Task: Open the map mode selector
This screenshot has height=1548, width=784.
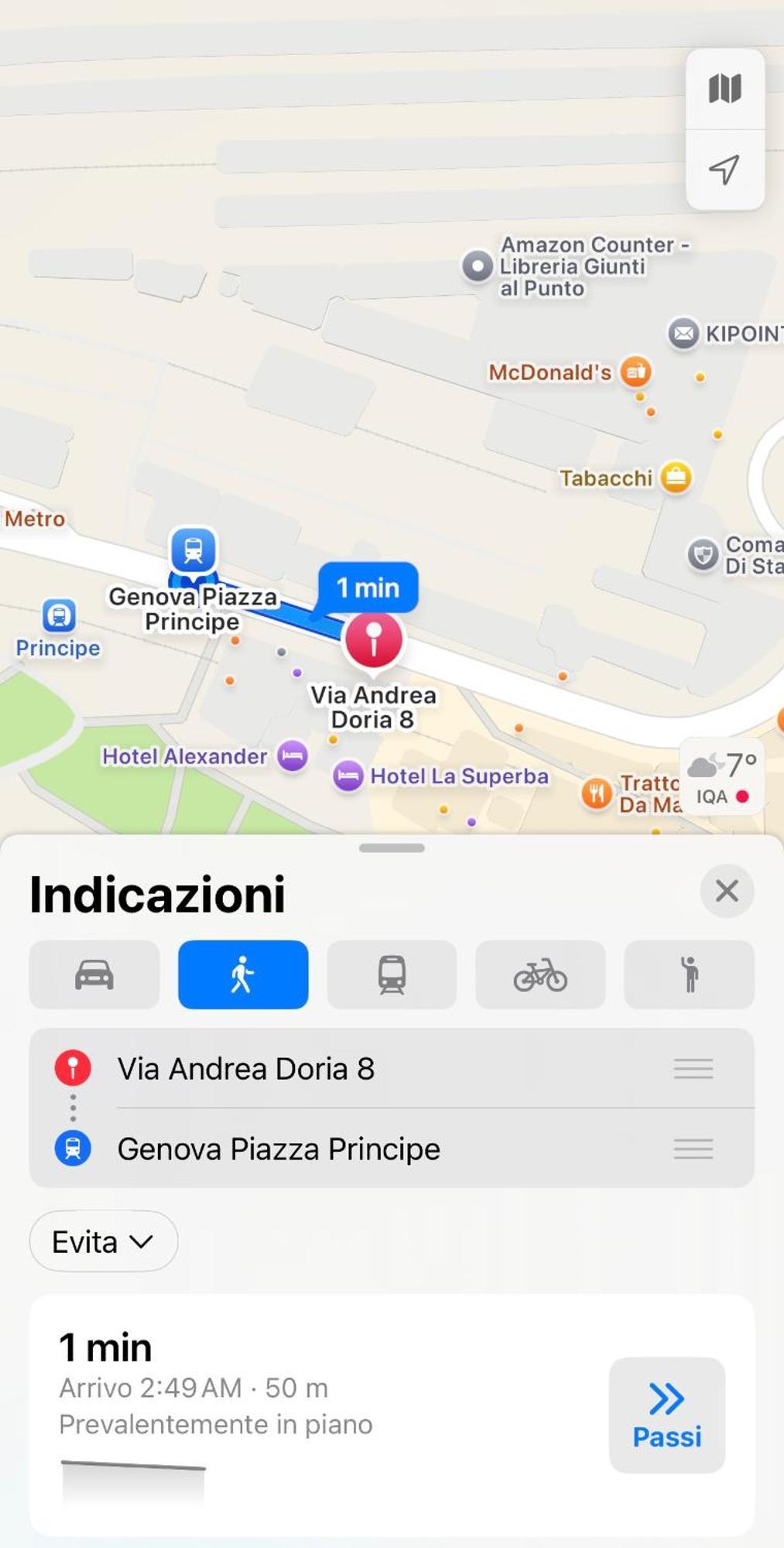Action: (x=724, y=89)
